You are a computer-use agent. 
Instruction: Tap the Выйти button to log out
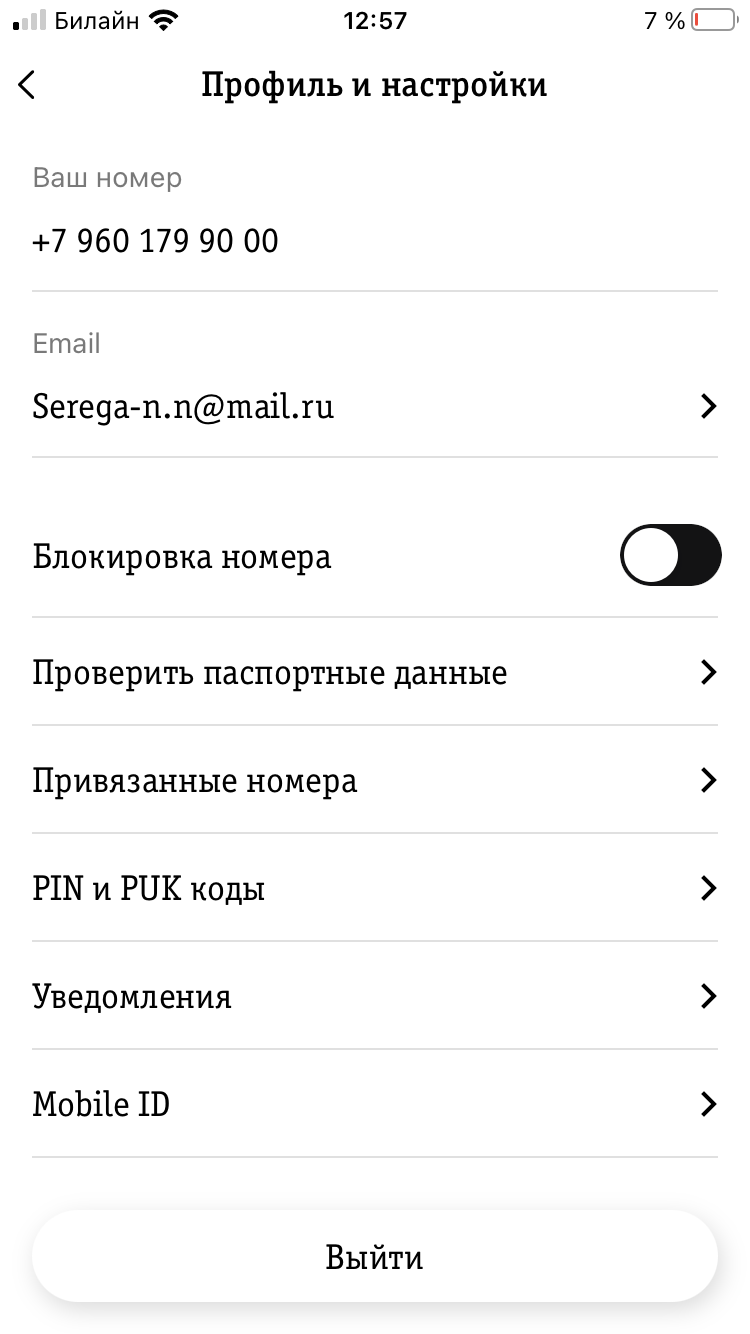click(375, 1257)
